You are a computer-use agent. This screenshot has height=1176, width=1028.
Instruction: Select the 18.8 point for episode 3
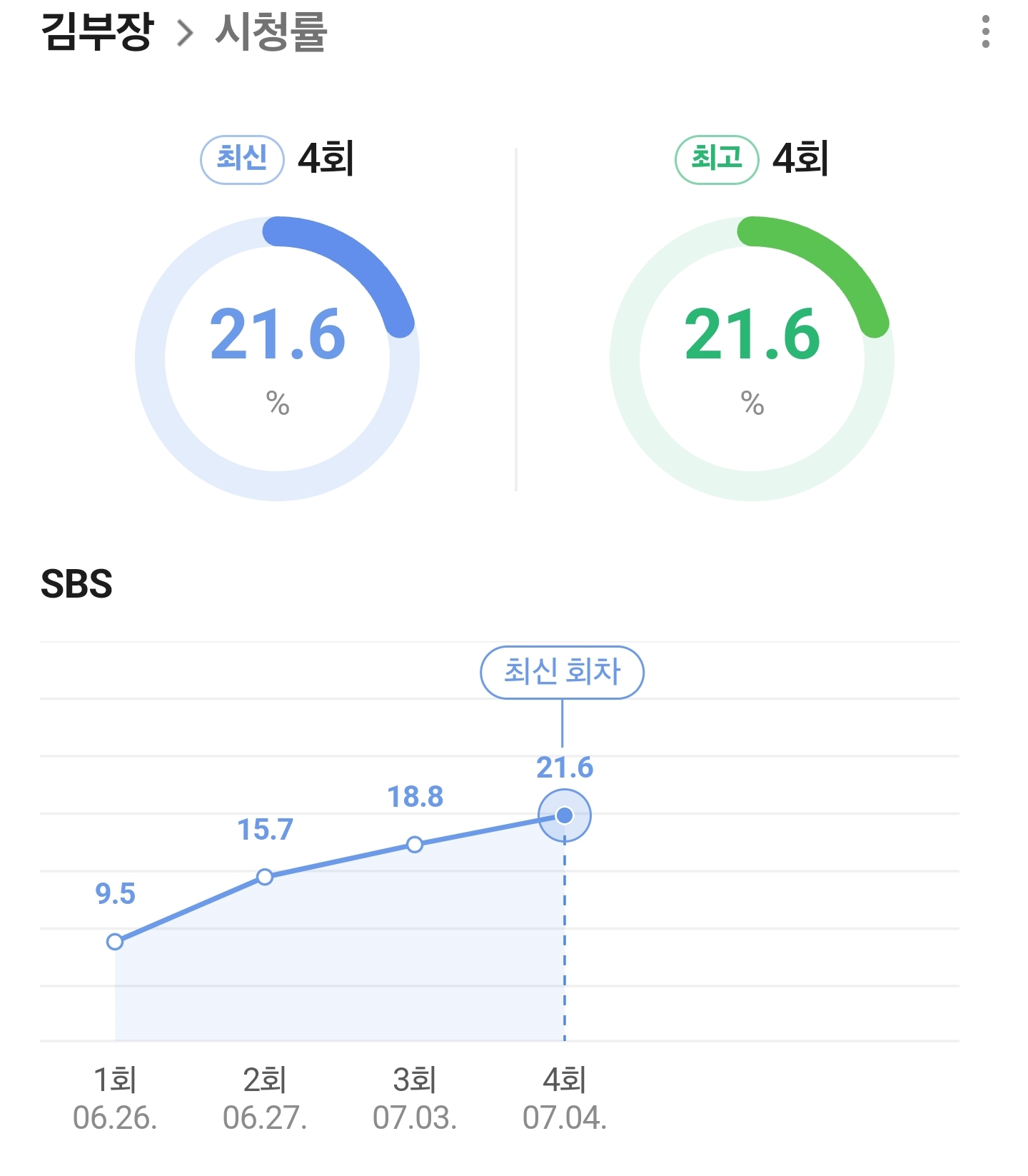point(415,845)
